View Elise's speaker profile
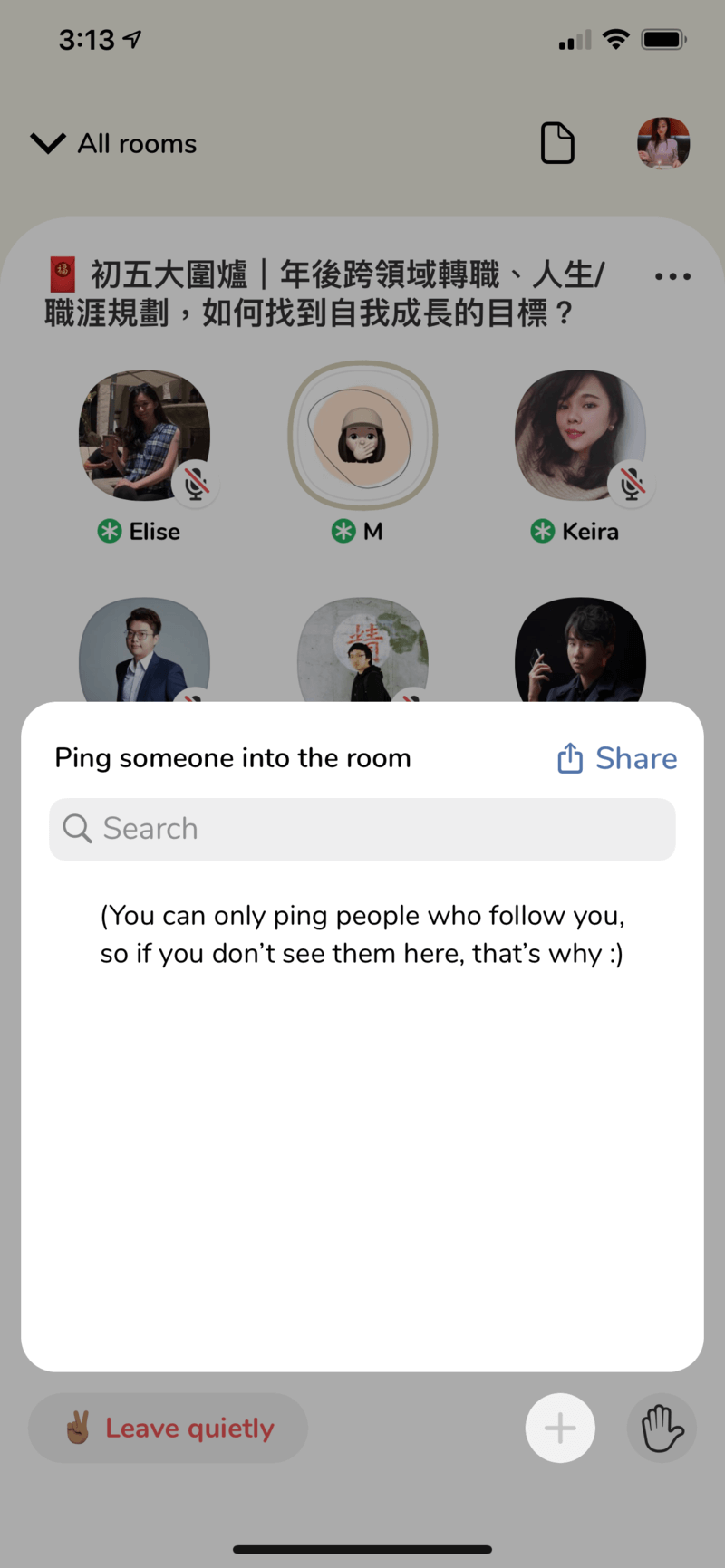The width and height of the screenshot is (725, 1568). tap(145, 436)
